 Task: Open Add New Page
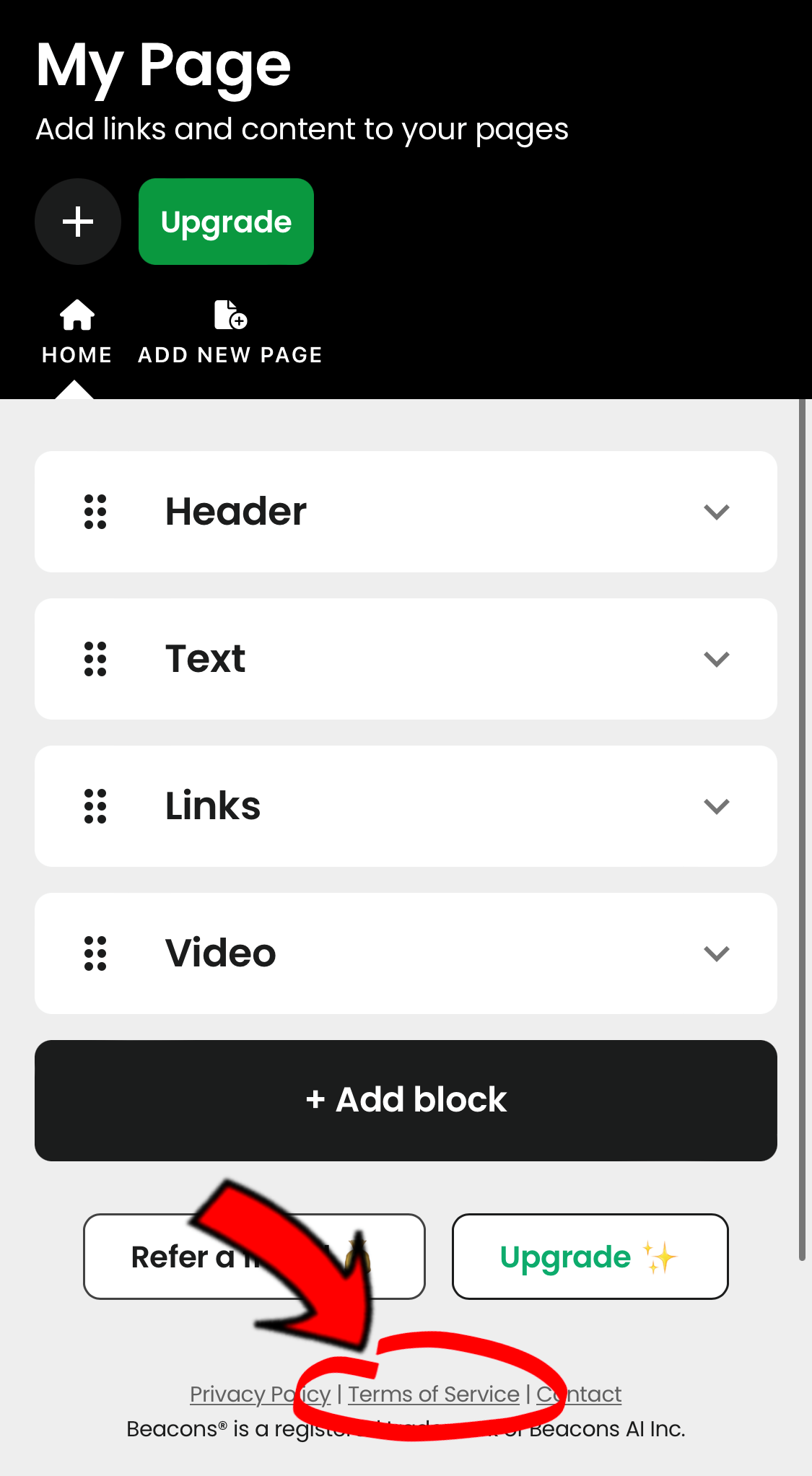230,332
